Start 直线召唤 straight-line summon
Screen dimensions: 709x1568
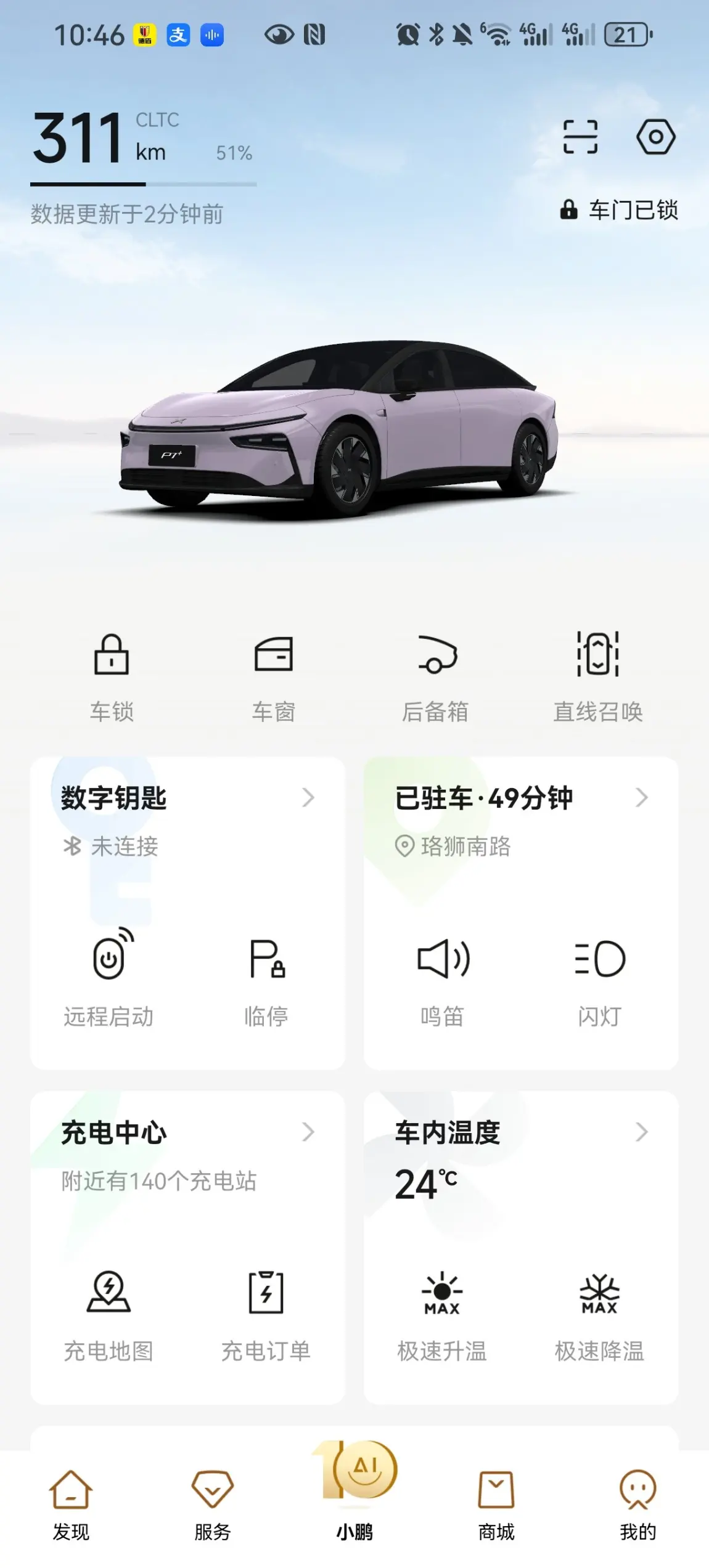tap(597, 678)
